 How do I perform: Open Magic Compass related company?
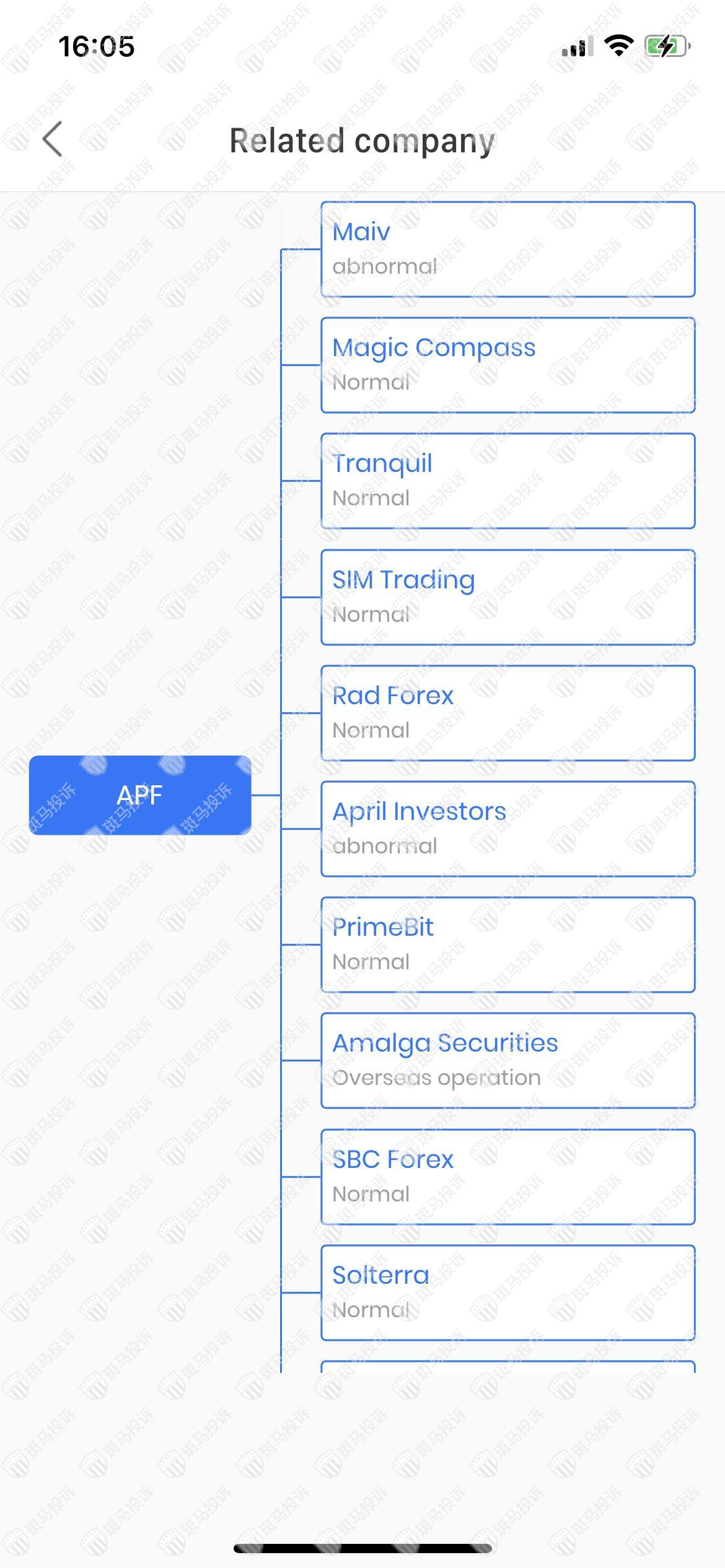tap(507, 365)
